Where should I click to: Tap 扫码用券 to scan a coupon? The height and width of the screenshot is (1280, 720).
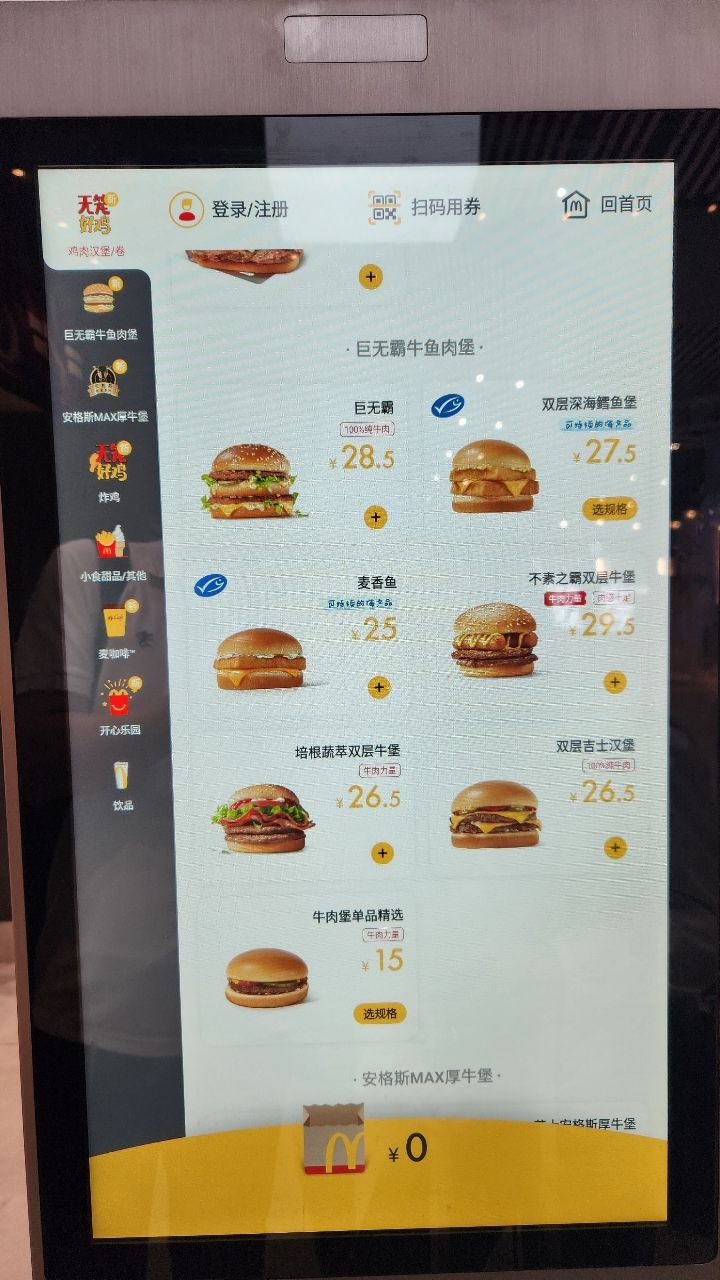tap(425, 207)
